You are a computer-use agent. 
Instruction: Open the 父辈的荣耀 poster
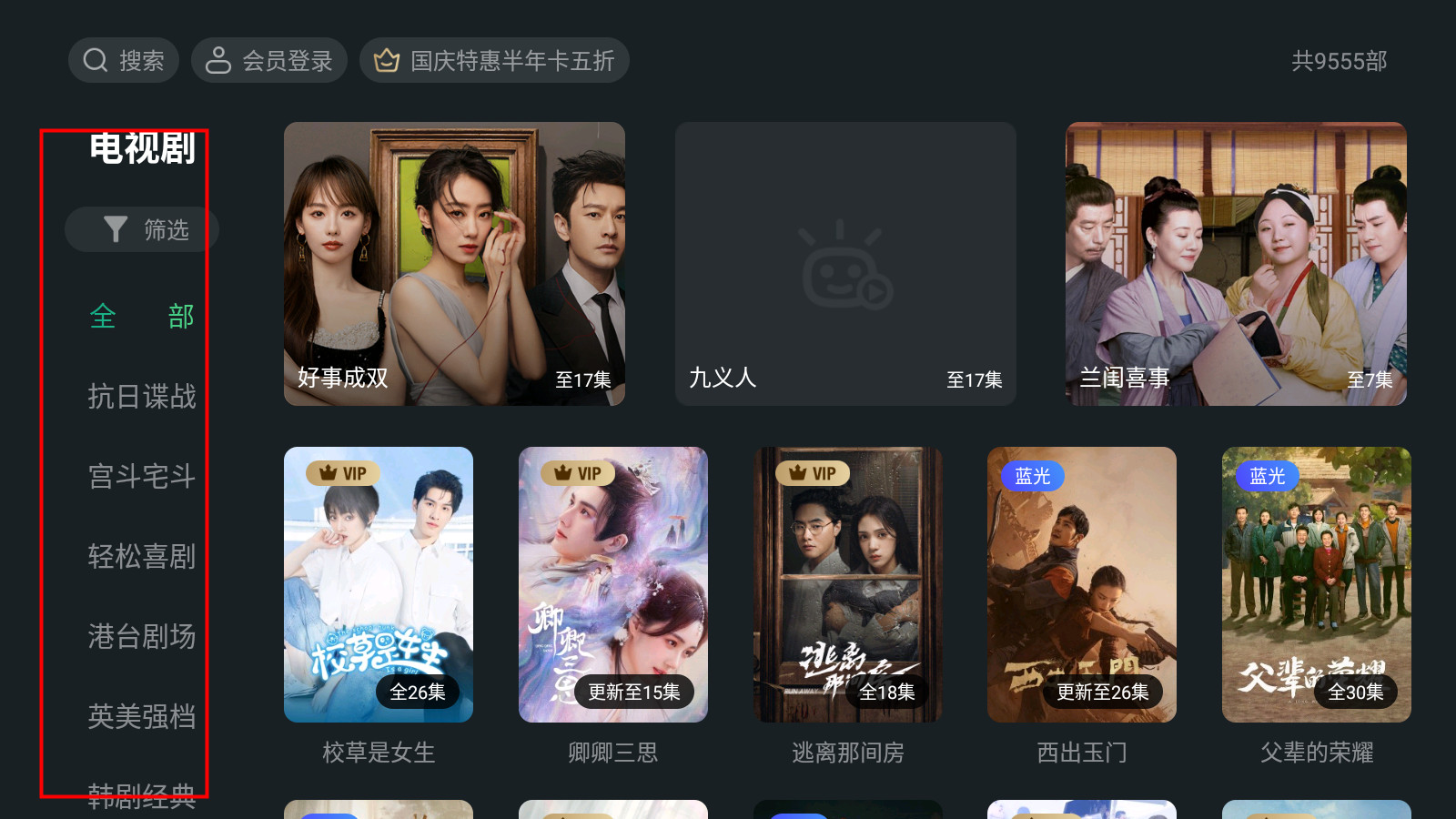click(x=1317, y=584)
